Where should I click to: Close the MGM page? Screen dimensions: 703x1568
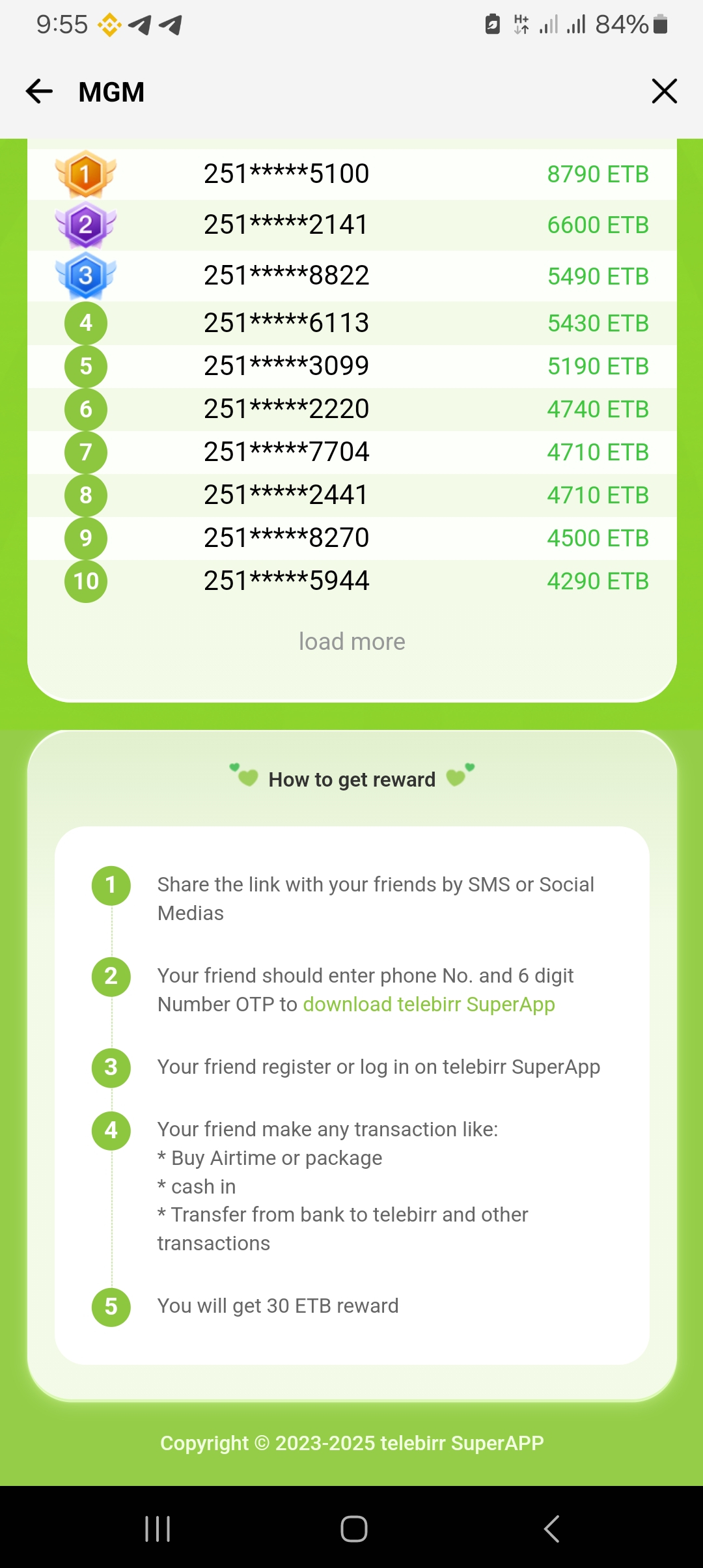[x=665, y=91]
